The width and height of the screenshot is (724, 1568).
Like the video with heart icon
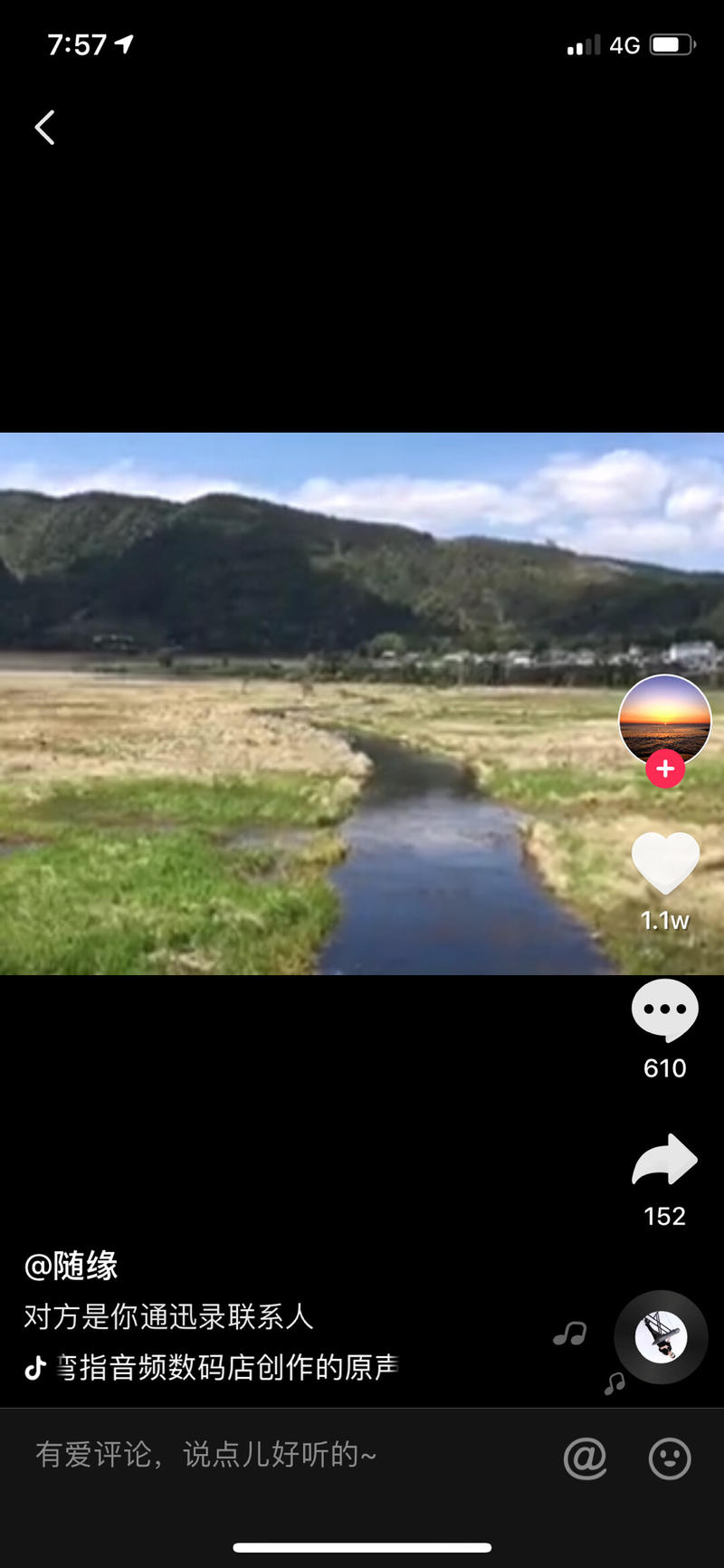pos(665,863)
